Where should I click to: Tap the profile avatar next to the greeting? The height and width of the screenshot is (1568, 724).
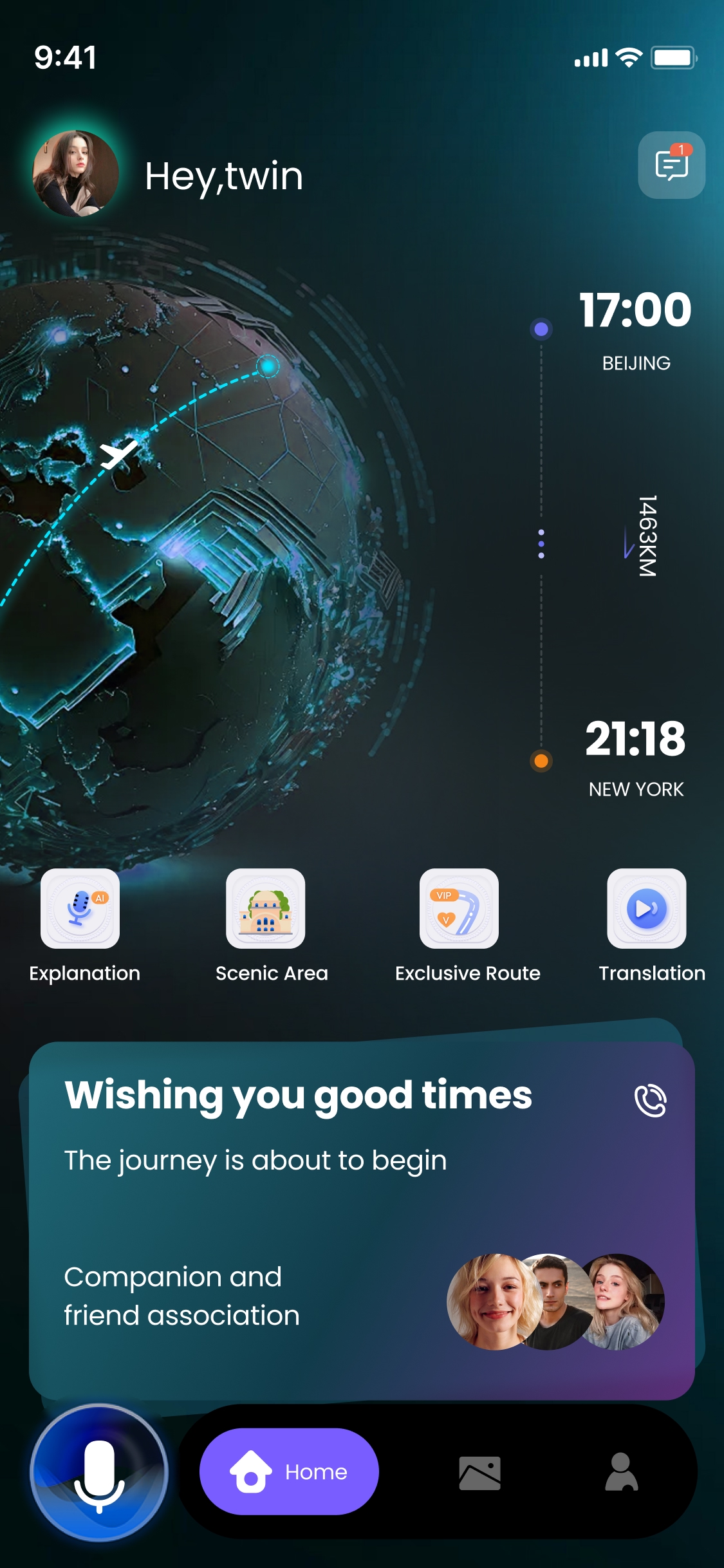click(76, 173)
